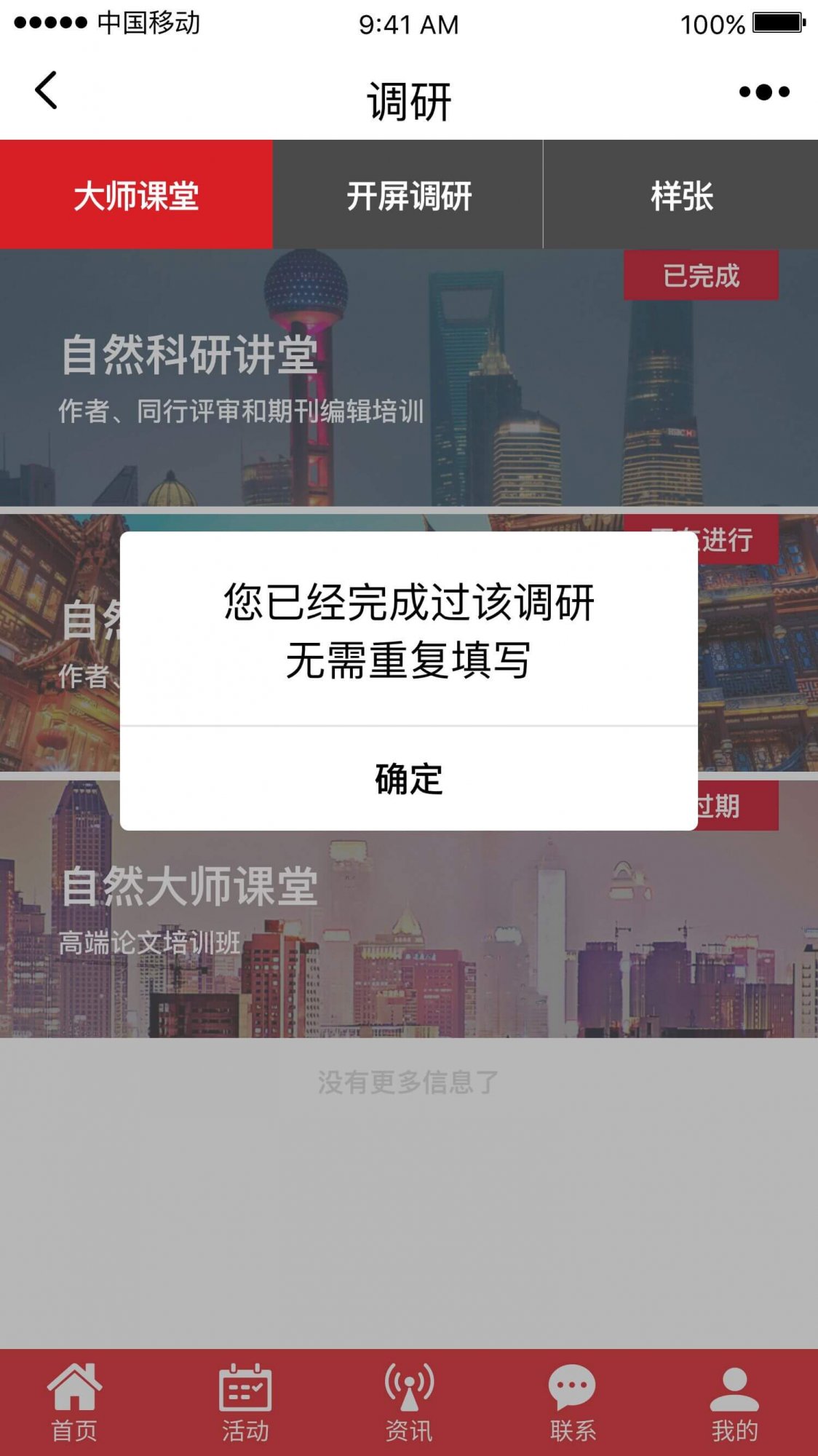Open the three-dot overflow menu
Viewport: 818px width, 1456px height.
(x=763, y=92)
